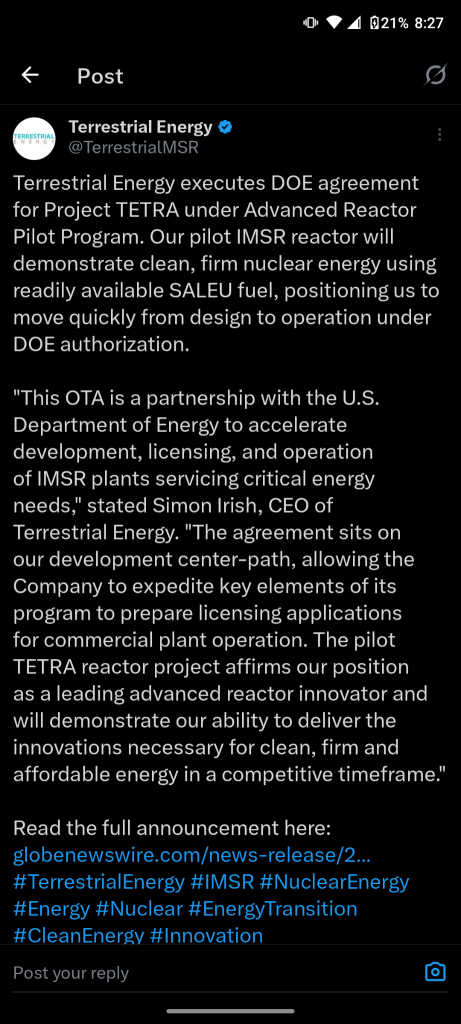
Task: Tap the Post your reply field
Action: pyautogui.click(x=209, y=972)
